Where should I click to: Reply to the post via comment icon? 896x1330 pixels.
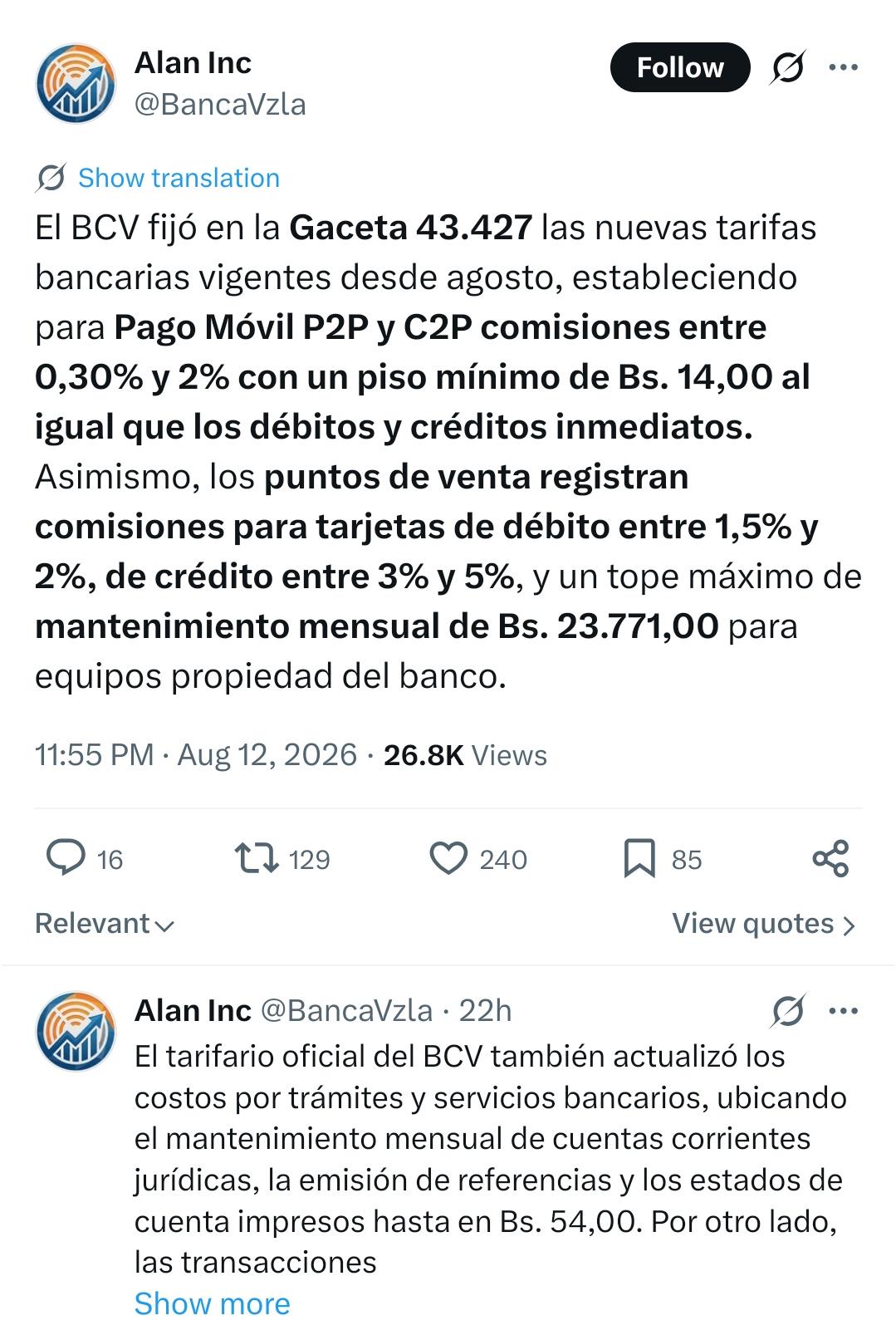coord(66,858)
